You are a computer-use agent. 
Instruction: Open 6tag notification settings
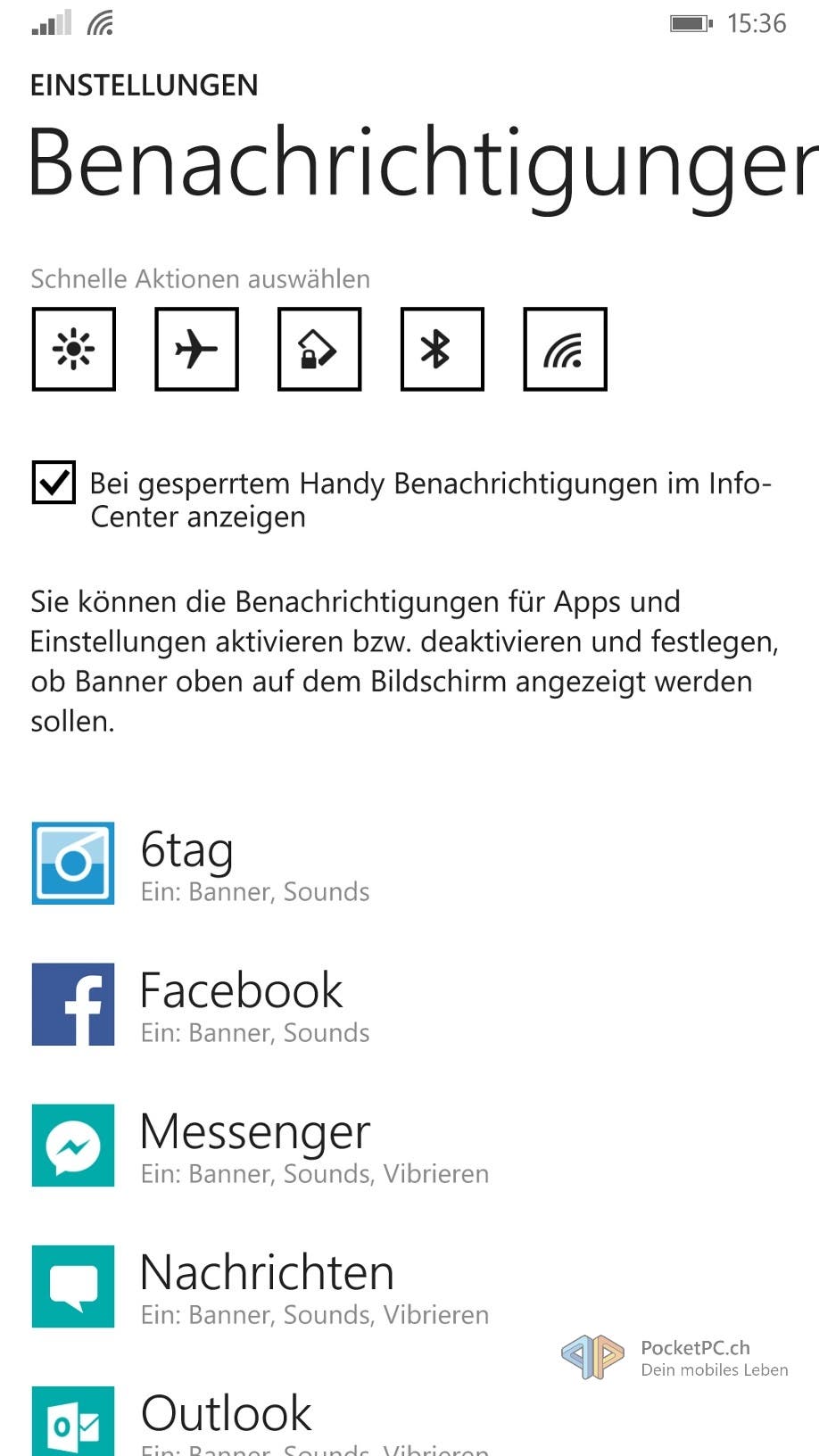[409, 863]
